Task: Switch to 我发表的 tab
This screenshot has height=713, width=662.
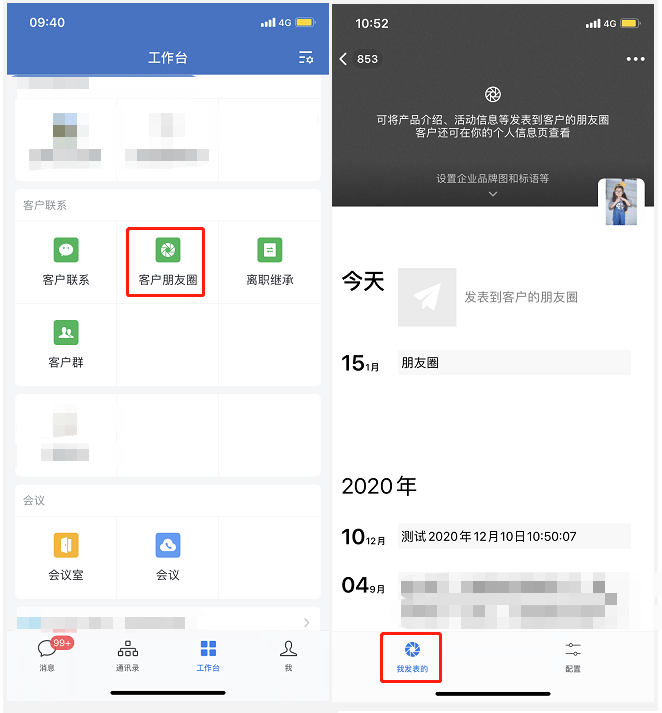Action: 411,656
